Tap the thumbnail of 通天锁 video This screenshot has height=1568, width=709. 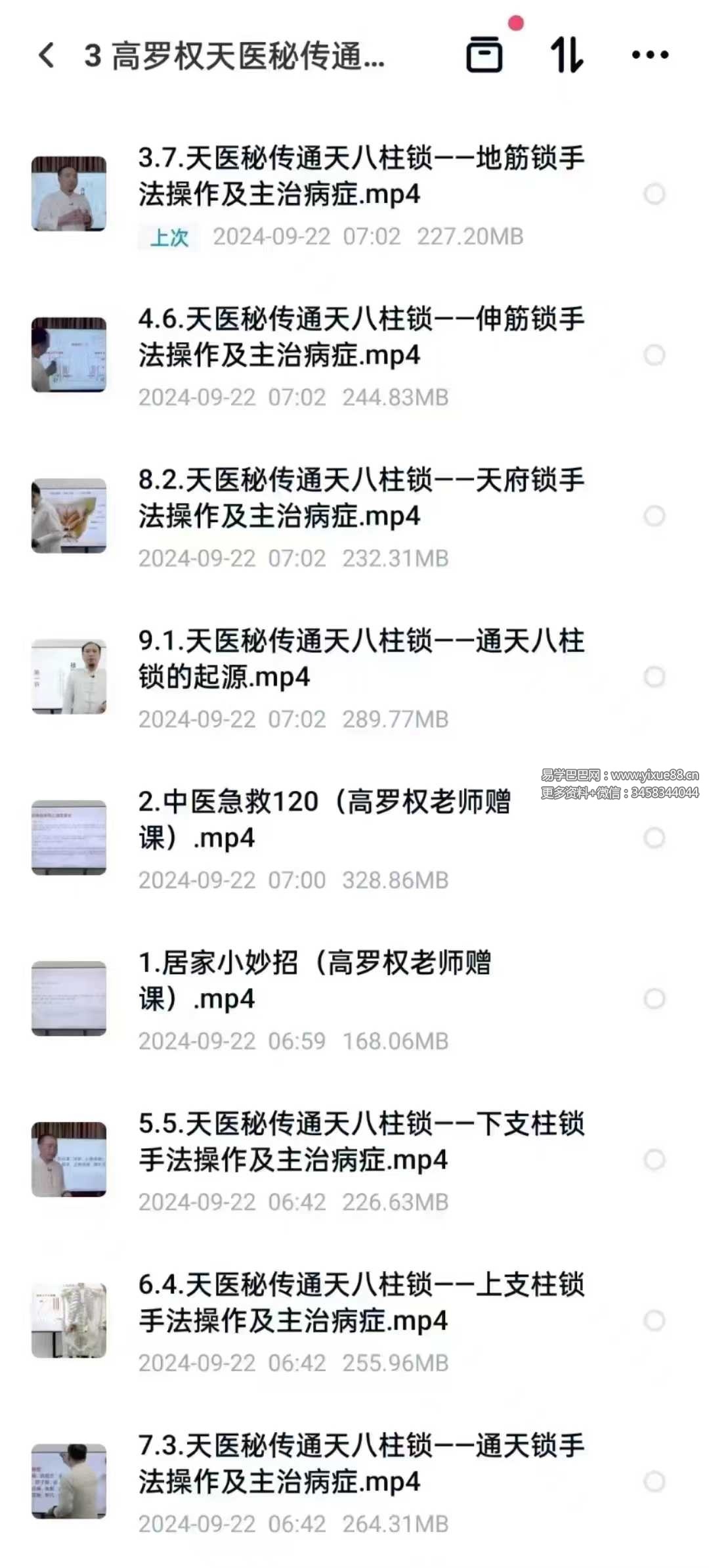coord(69,1480)
